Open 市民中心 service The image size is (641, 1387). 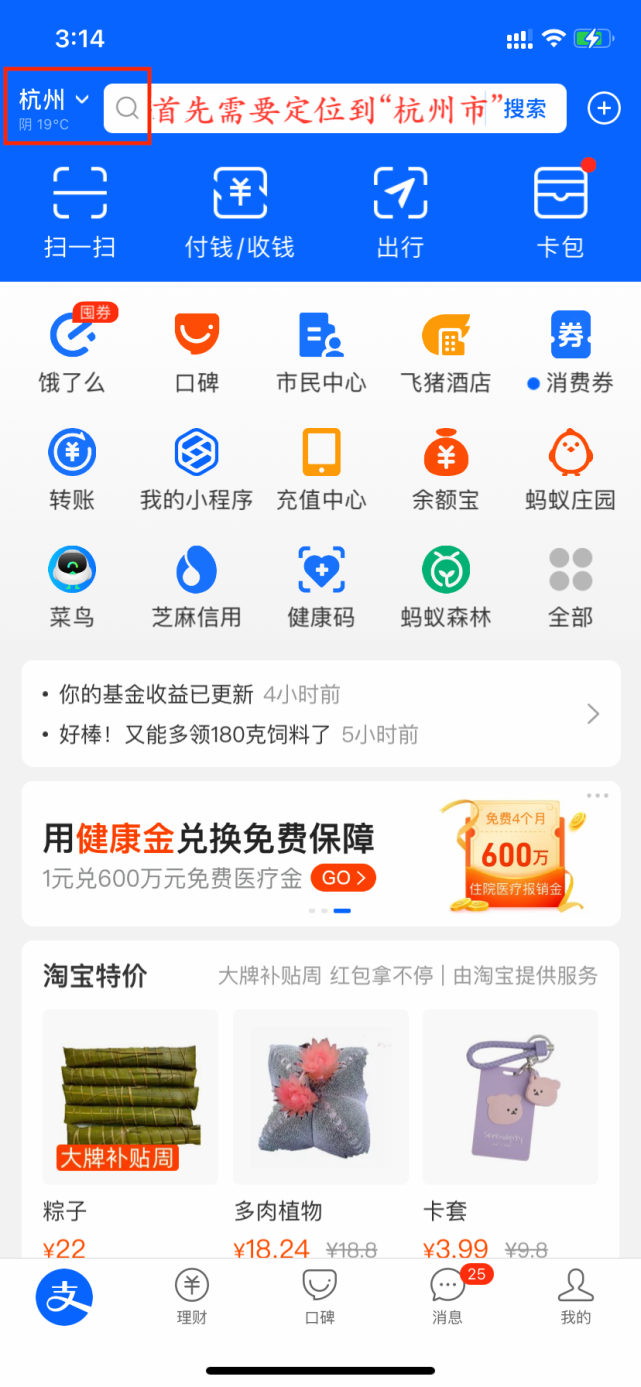[x=321, y=352]
